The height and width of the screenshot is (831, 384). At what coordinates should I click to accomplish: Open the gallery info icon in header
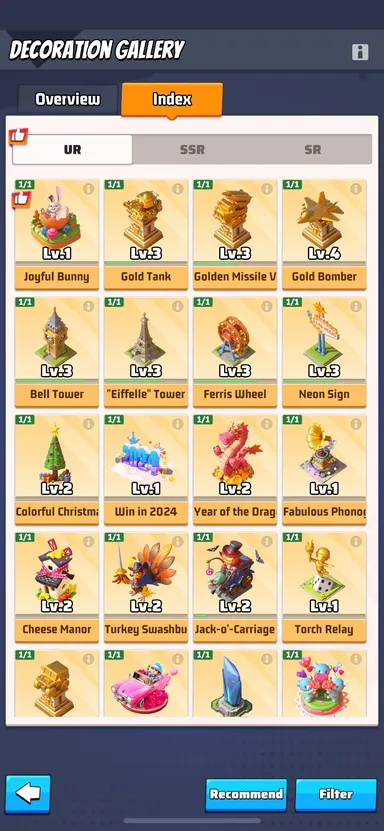tap(360, 52)
